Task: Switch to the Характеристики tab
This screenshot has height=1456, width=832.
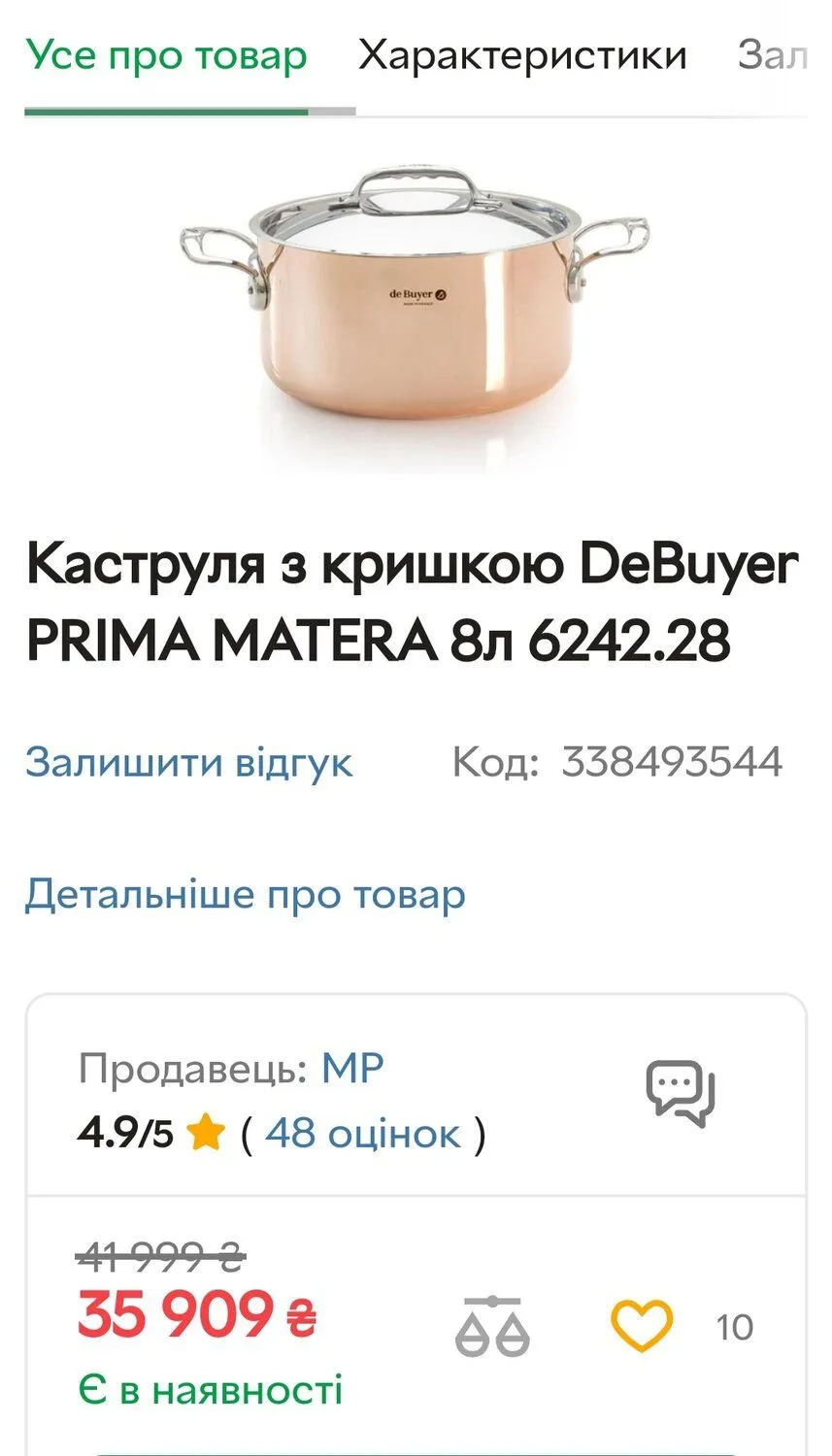Action: tap(521, 55)
